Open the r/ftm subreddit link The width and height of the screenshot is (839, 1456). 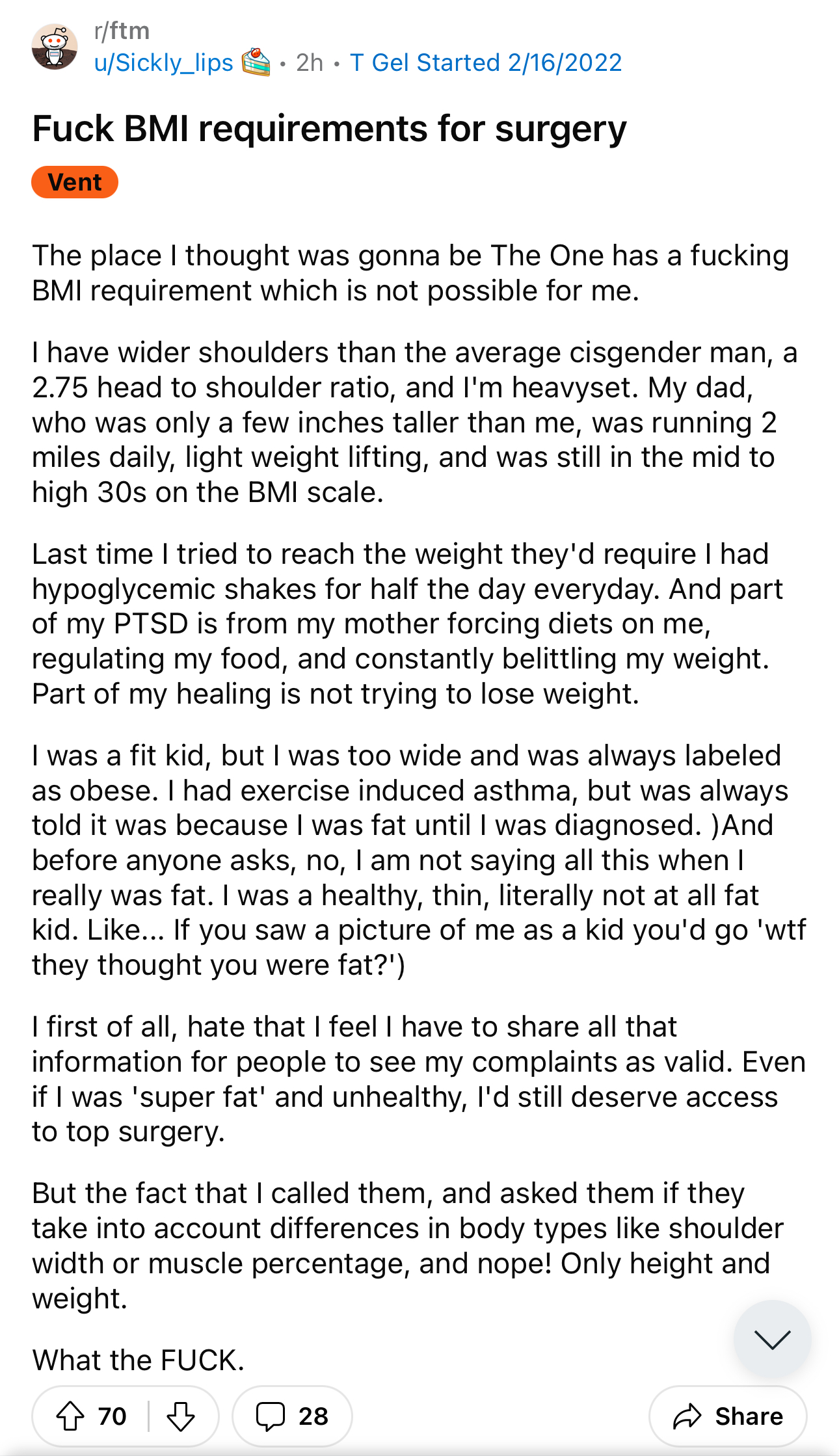122,31
